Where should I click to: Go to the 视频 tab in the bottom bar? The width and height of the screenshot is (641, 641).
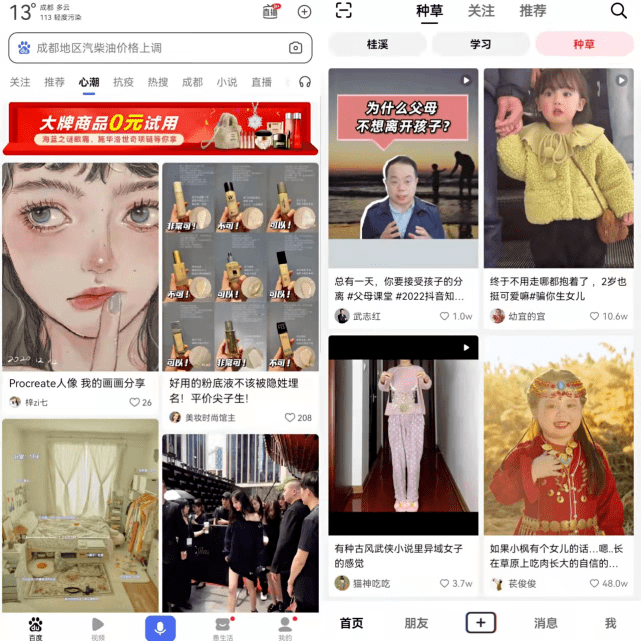[98, 627]
